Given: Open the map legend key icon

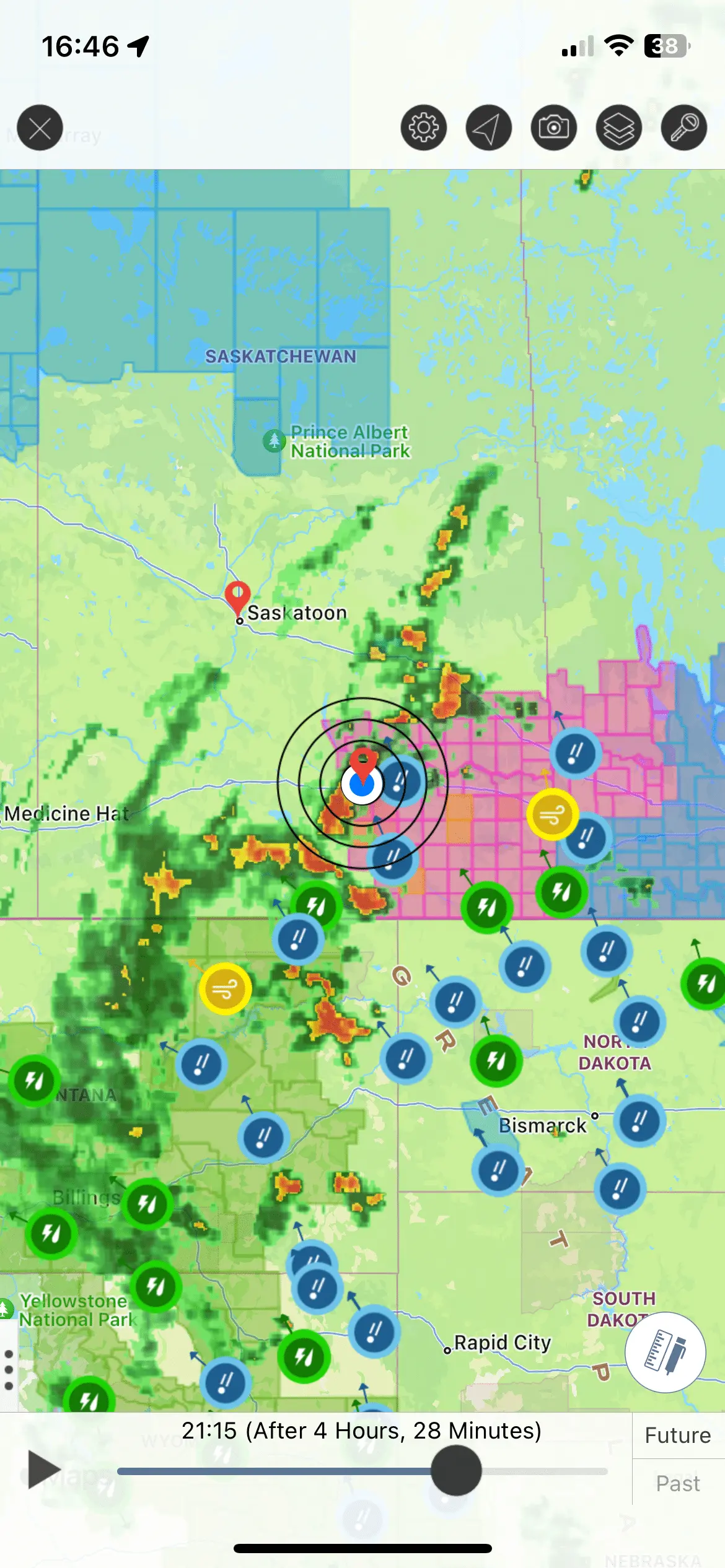Looking at the screenshot, I should pos(684,128).
